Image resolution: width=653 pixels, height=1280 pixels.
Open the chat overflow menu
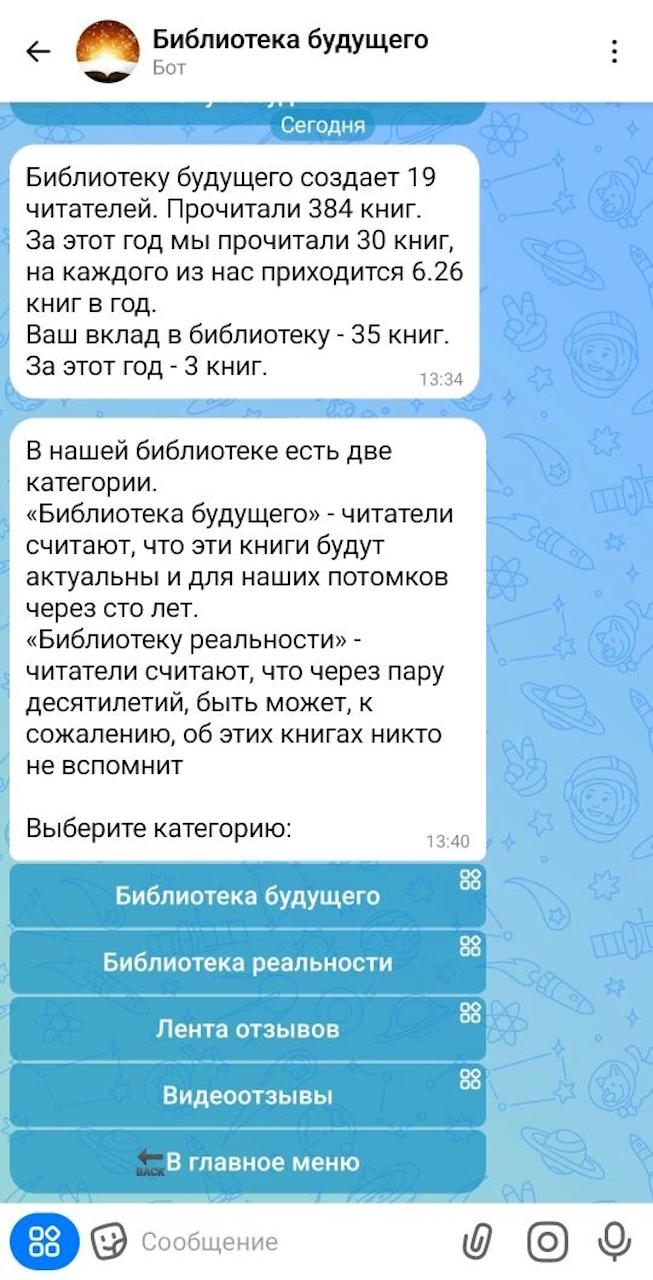point(614,52)
